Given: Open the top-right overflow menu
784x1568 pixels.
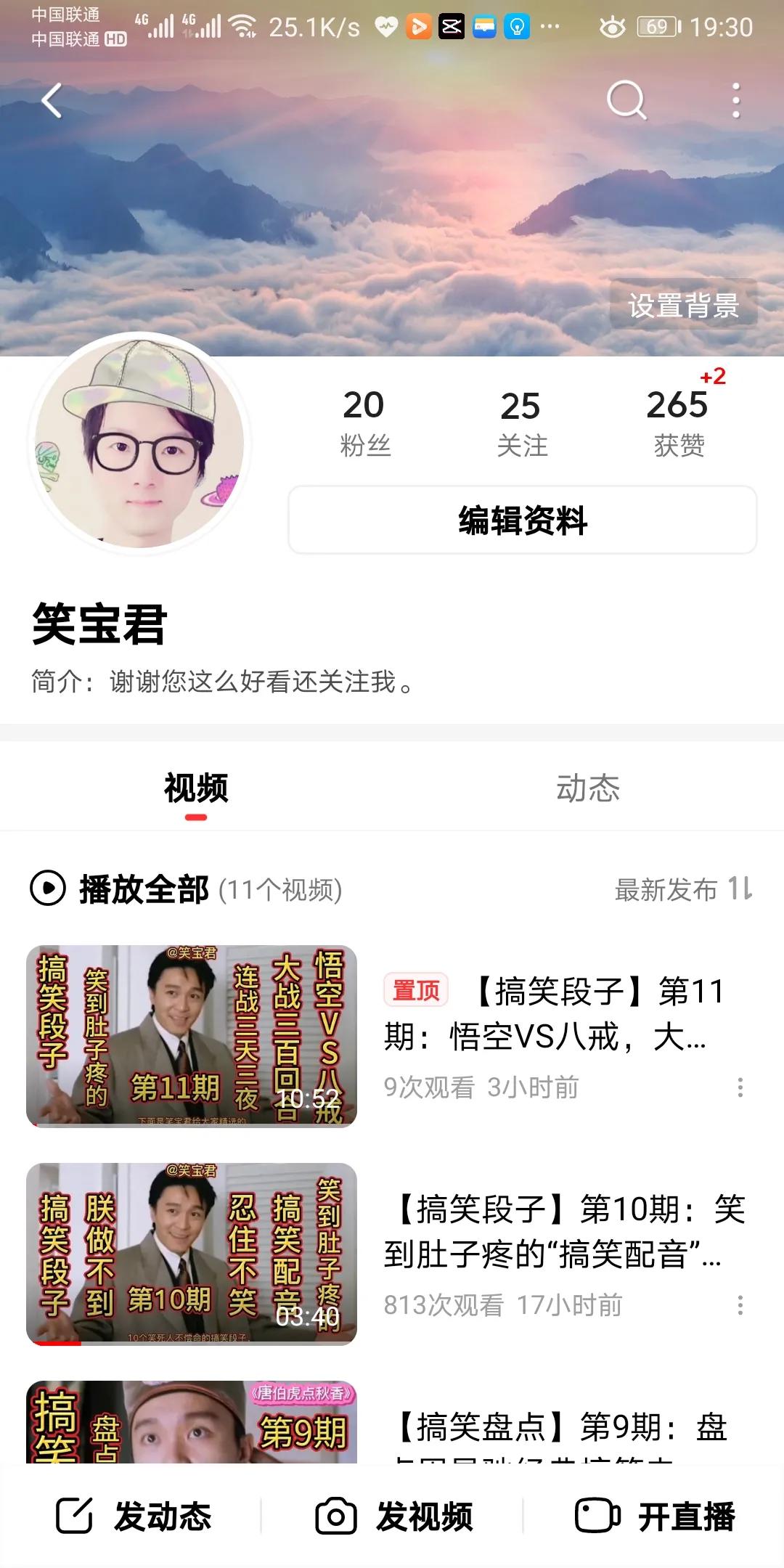Looking at the screenshot, I should coord(736,100).
